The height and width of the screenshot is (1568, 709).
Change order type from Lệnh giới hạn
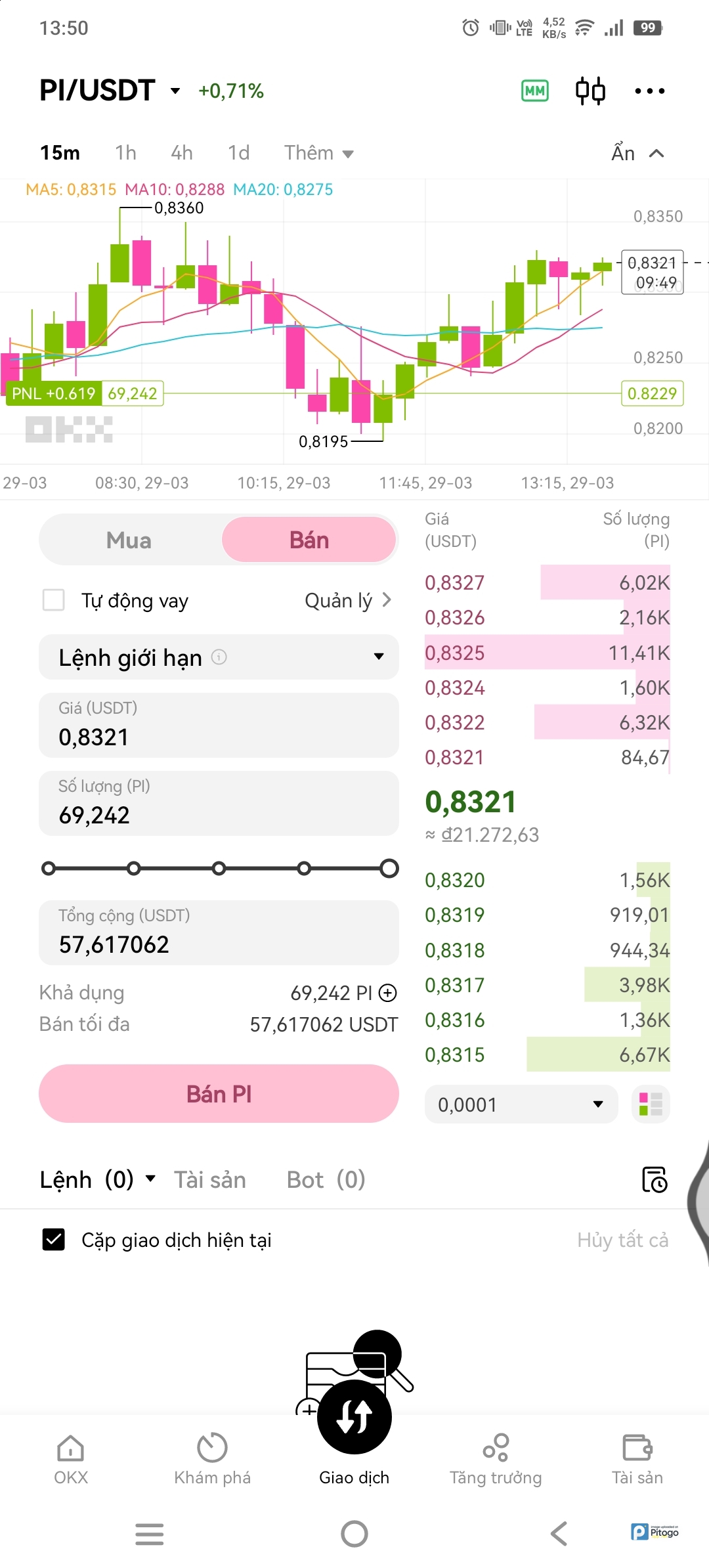(x=219, y=657)
